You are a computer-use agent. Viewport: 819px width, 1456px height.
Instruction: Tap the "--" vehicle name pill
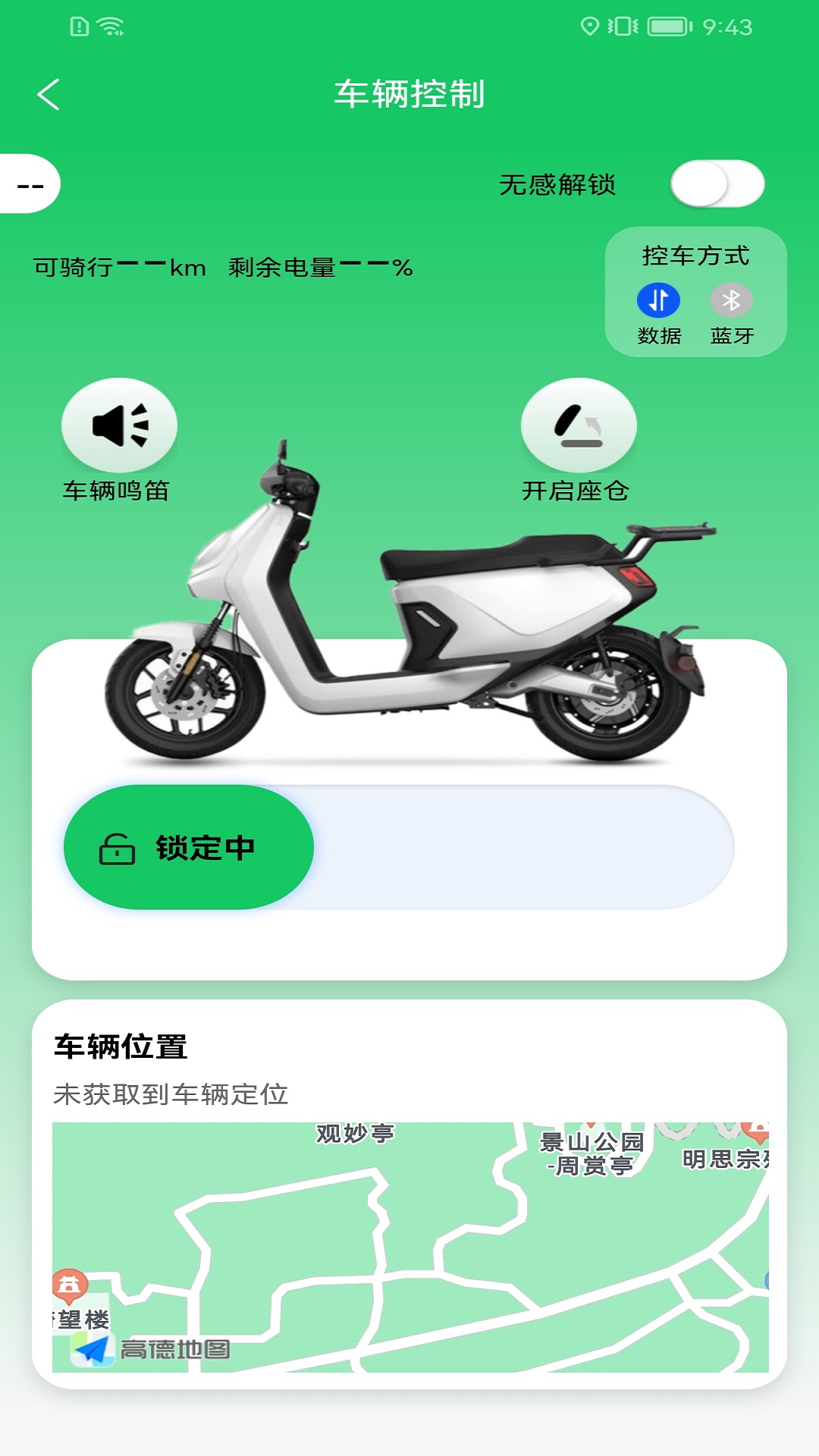[x=30, y=184]
